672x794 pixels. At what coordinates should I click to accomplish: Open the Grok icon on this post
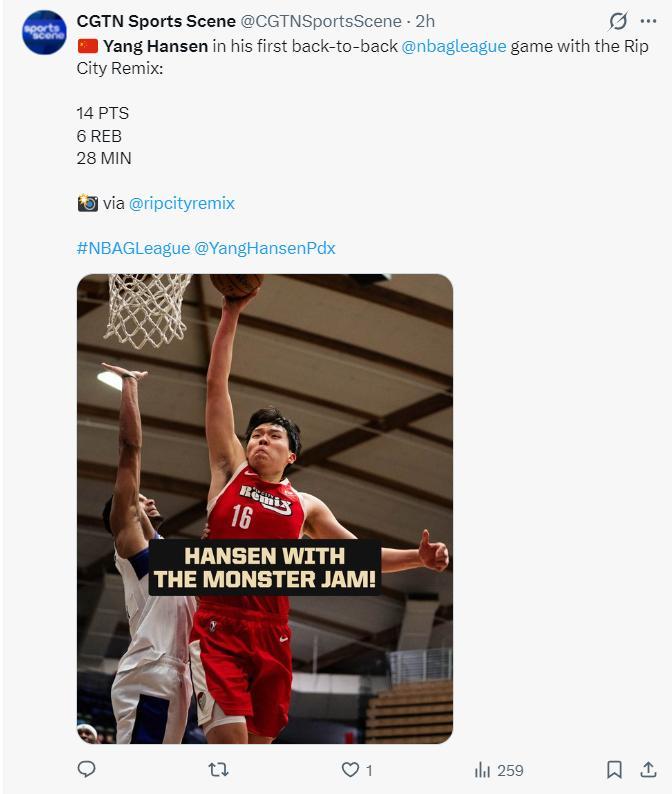click(618, 21)
